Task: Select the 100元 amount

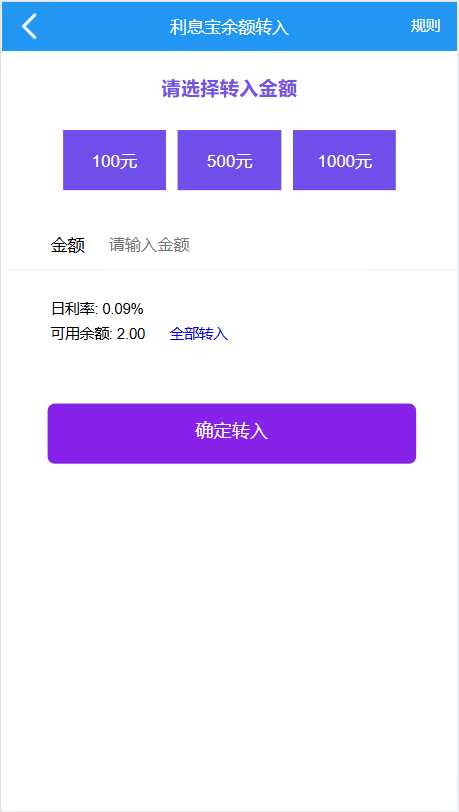Action: tap(114, 160)
